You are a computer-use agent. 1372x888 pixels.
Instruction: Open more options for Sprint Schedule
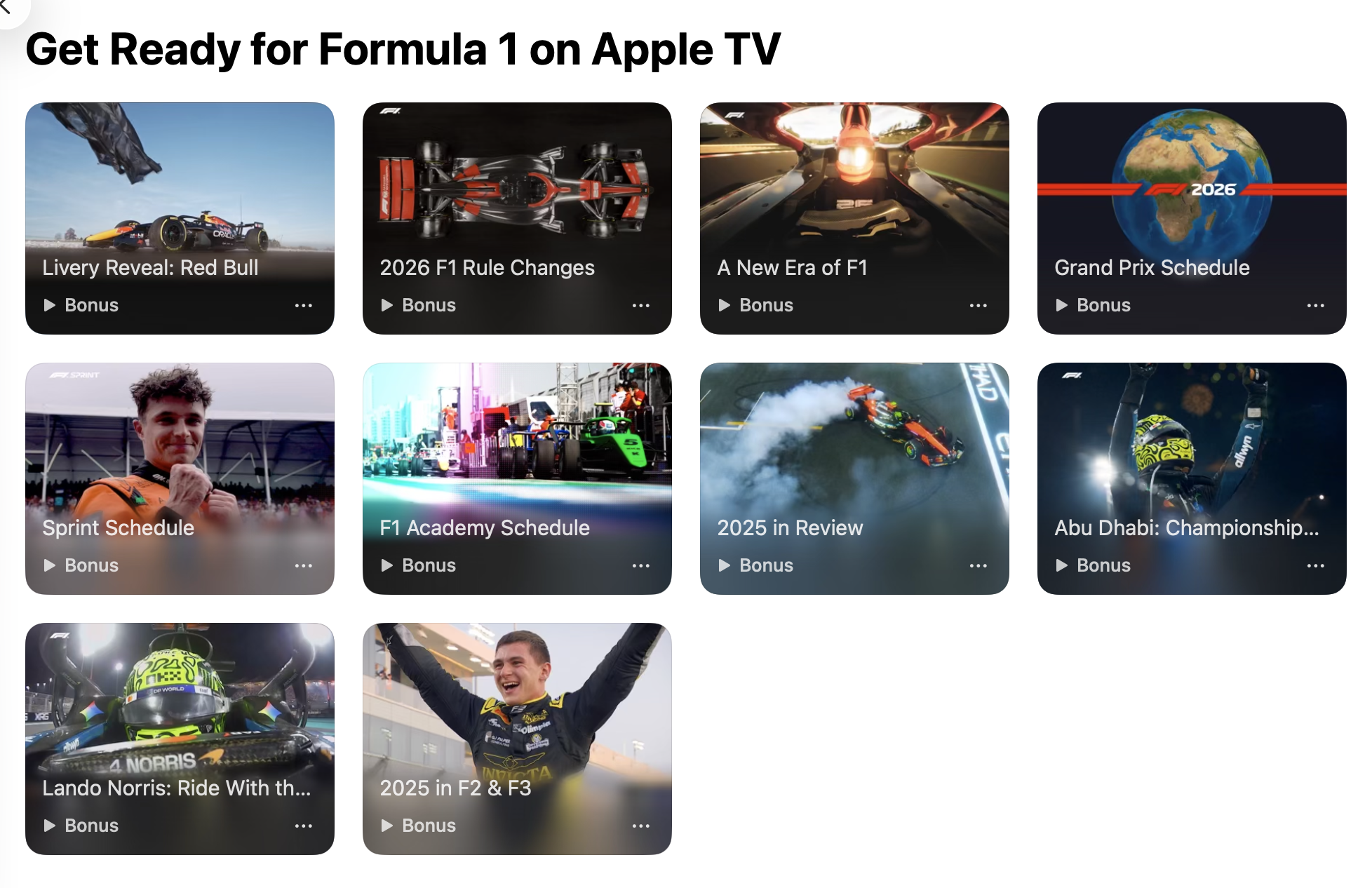pos(303,565)
